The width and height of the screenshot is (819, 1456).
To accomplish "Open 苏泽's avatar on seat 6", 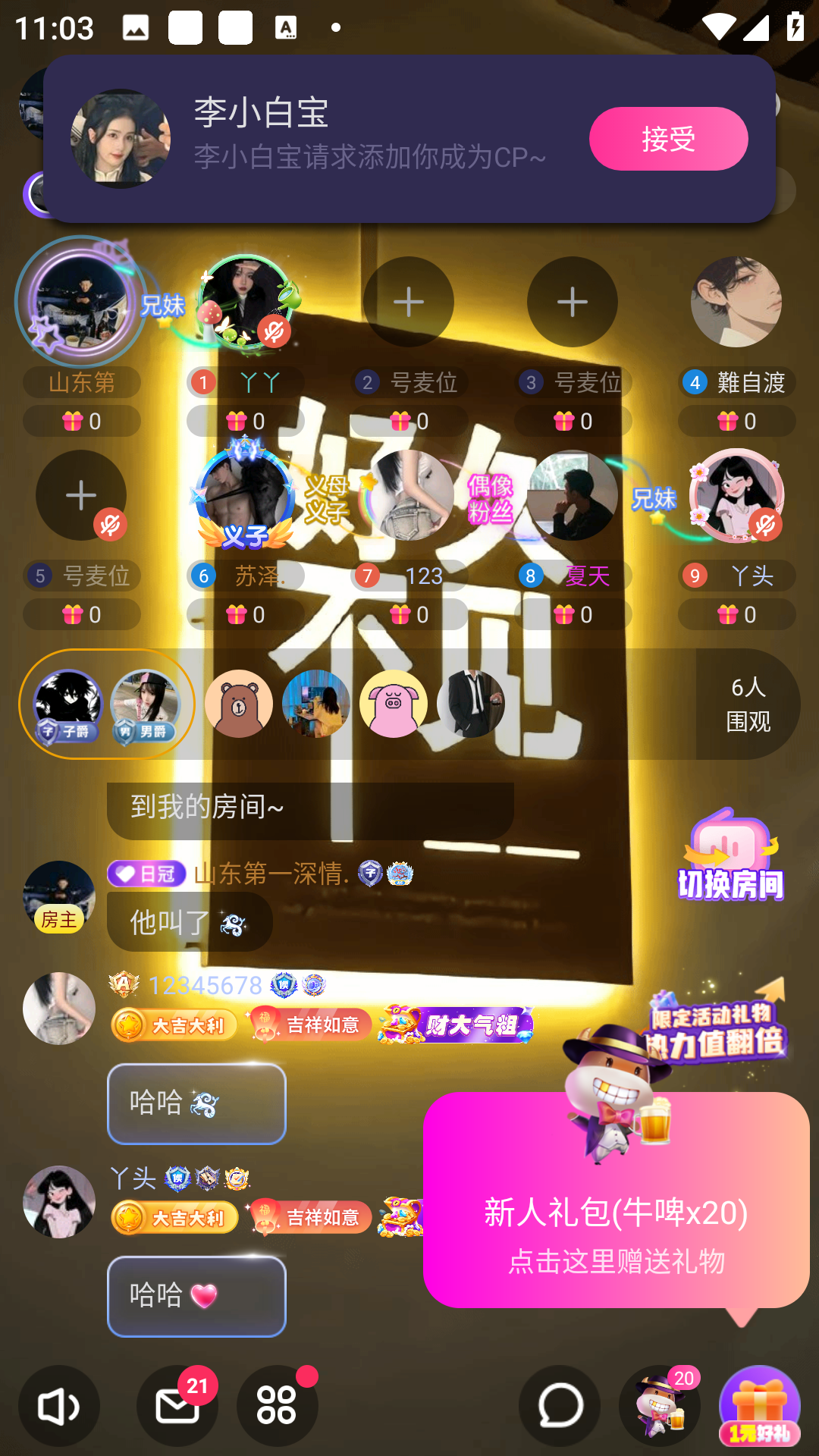I will 244,495.
